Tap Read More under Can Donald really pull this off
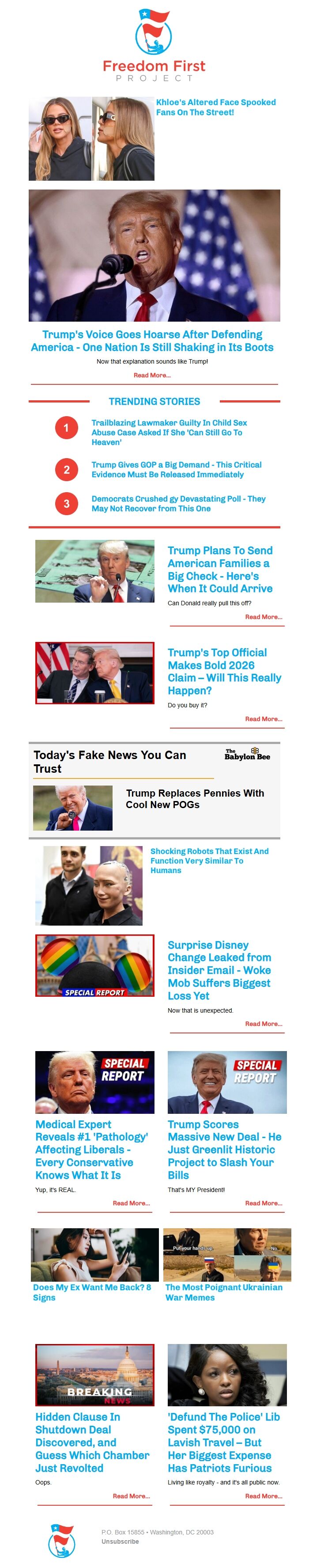The height and width of the screenshot is (1568, 309). click(x=263, y=617)
